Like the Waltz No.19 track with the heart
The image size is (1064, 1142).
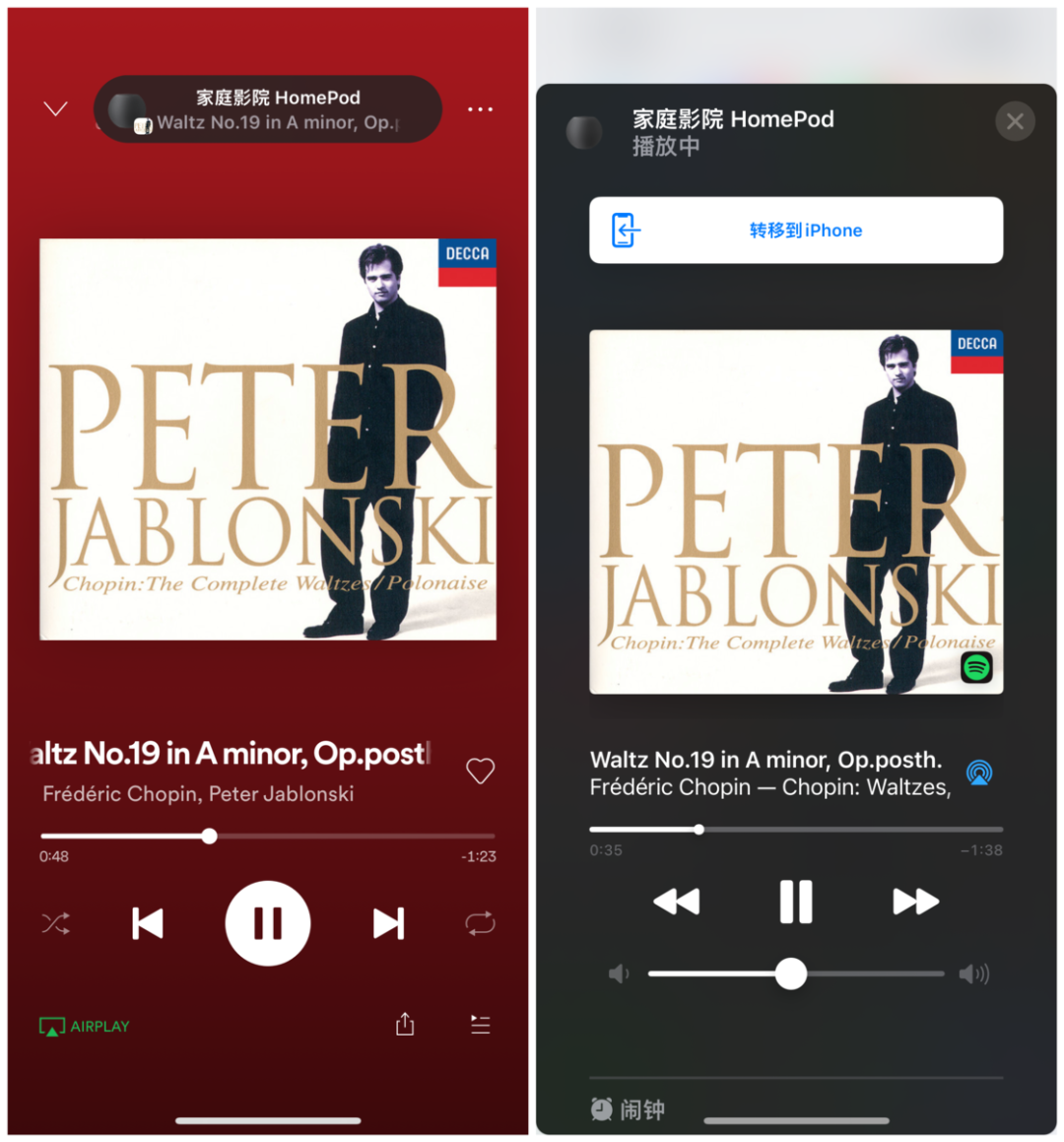click(480, 771)
